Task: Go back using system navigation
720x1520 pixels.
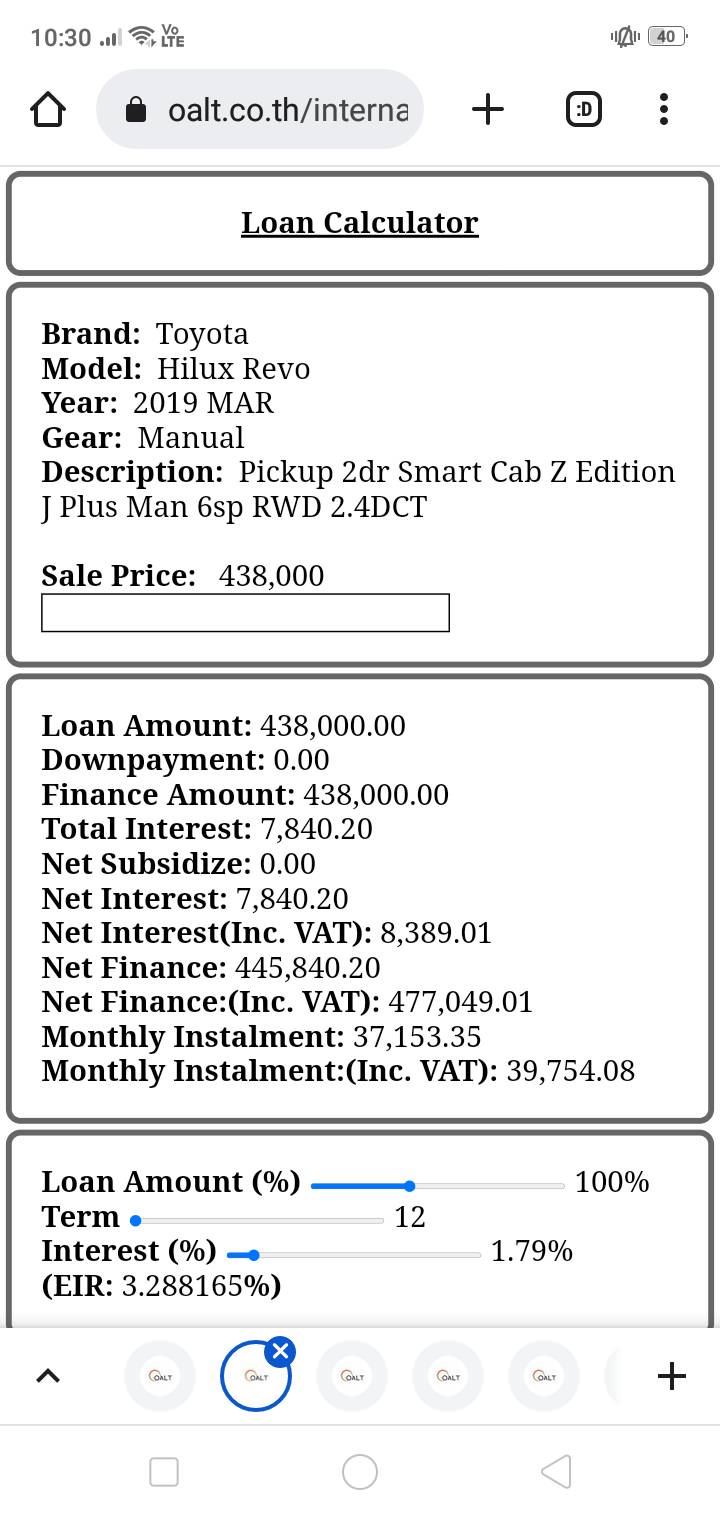Action: 556,1471
